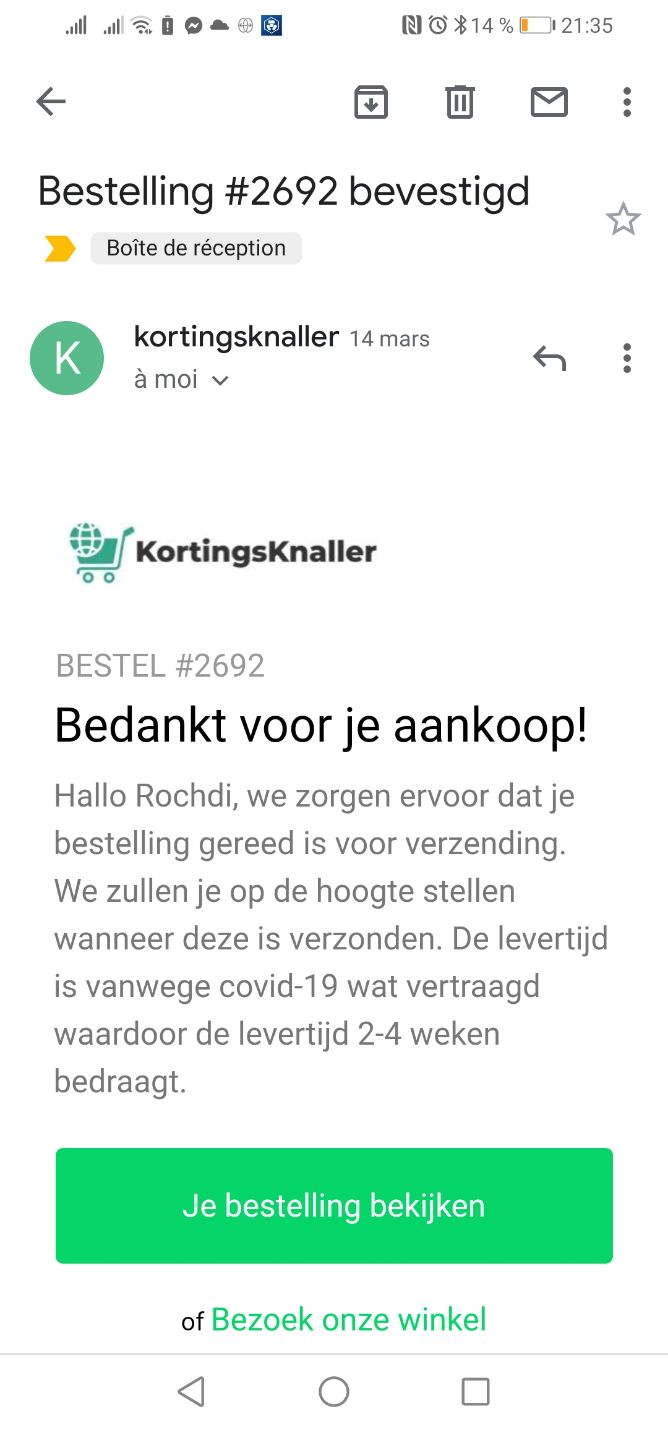This screenshot has height=1430, width=668.
Task: Tap Je bestelling bekijken button
Action: pos(334,1205)
